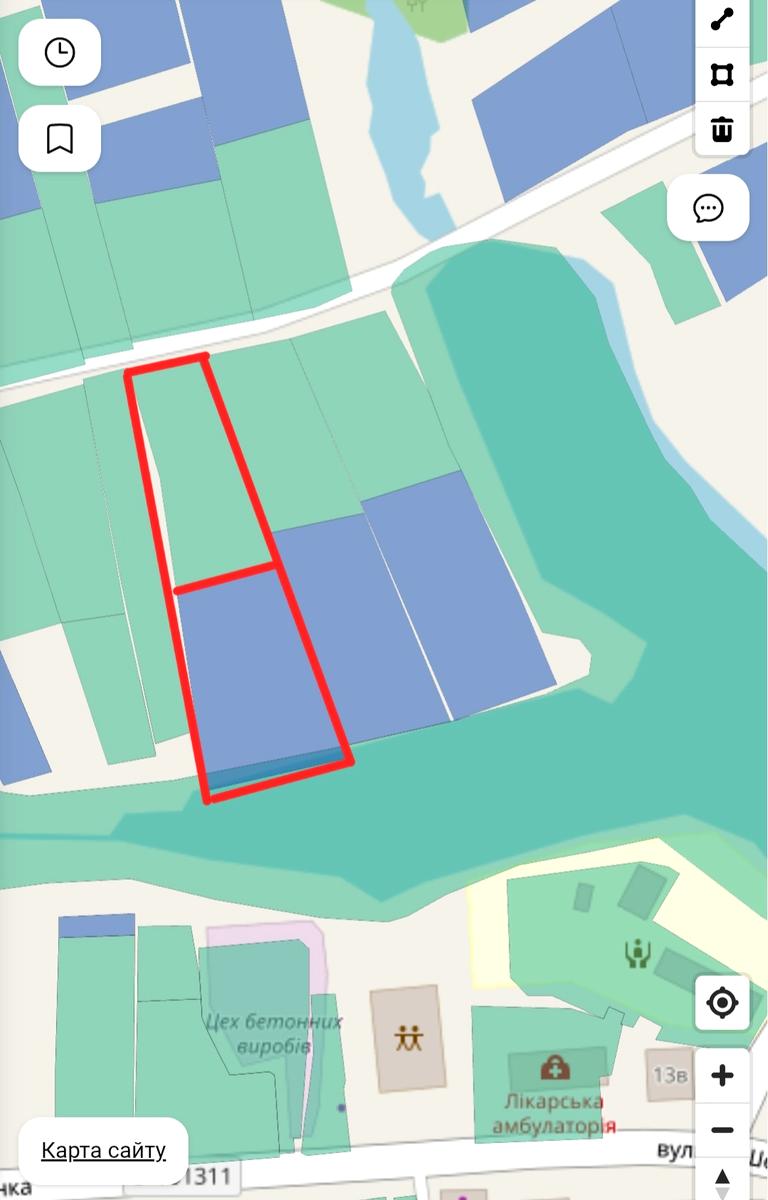The height and width of the screenshot is (1200, 768).
Task: Zoom out the map
Action: [722, 1130]
